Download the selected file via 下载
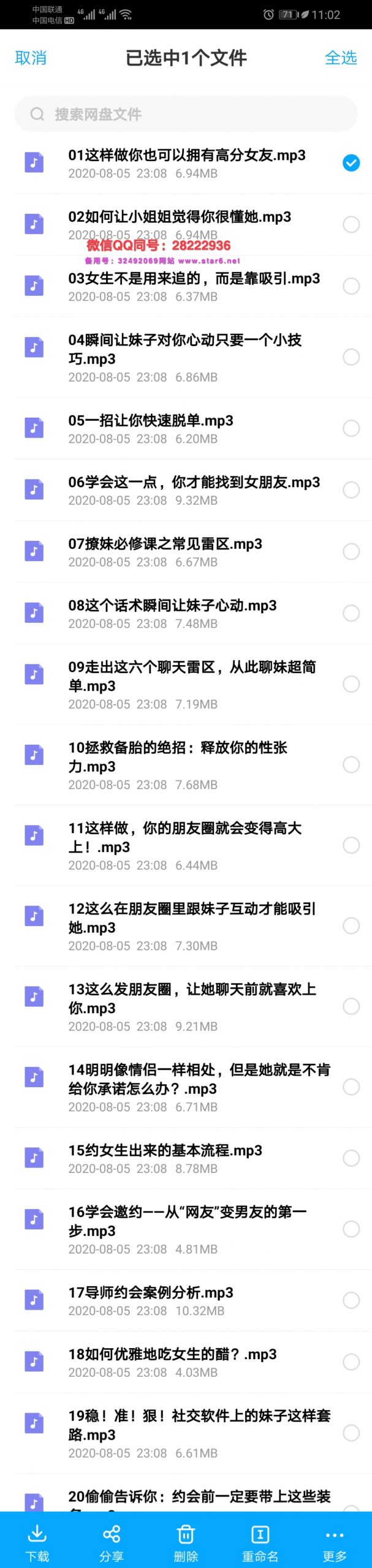This screenshot has height=1568, width=372. (37, 1540)
